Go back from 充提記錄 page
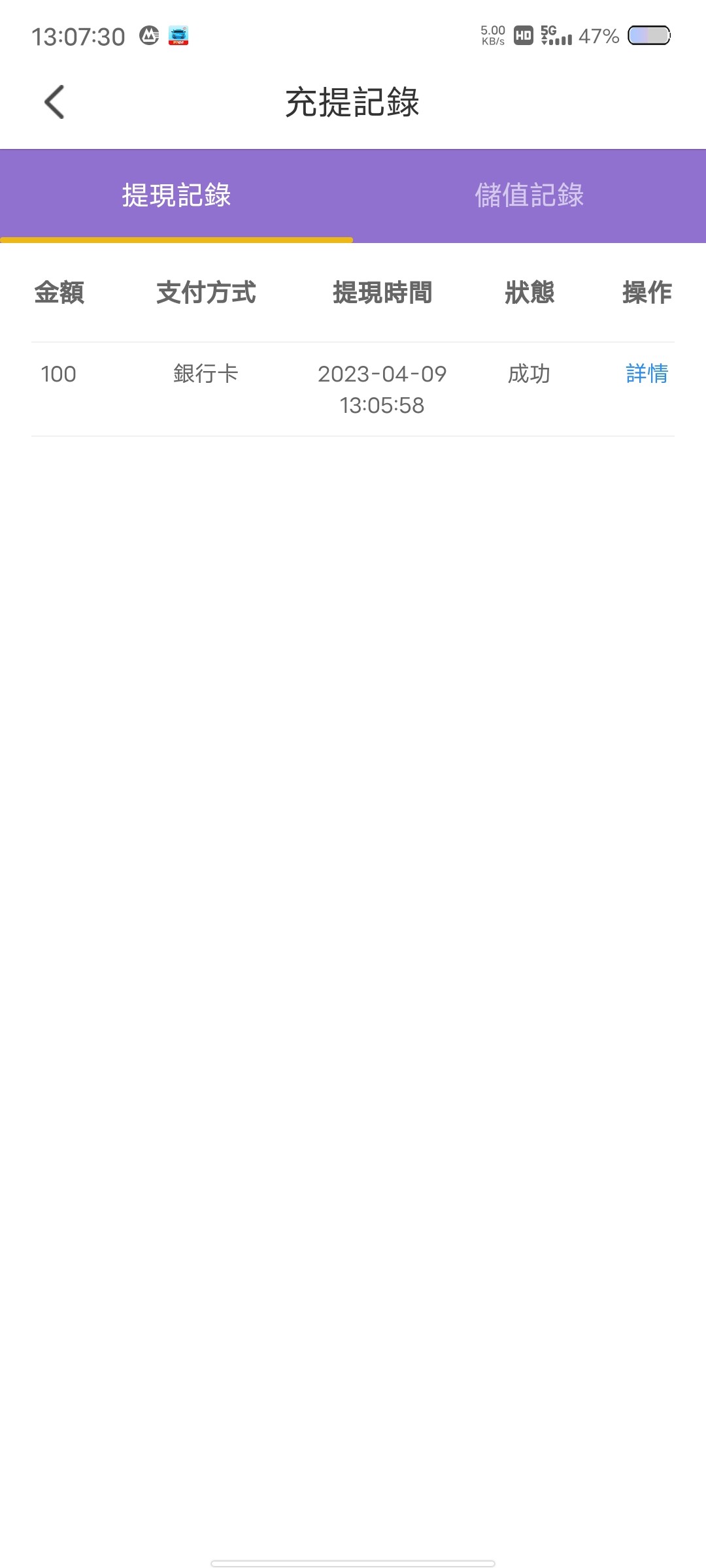Screen dimensions: 706x1568 [x=54, y=103]
